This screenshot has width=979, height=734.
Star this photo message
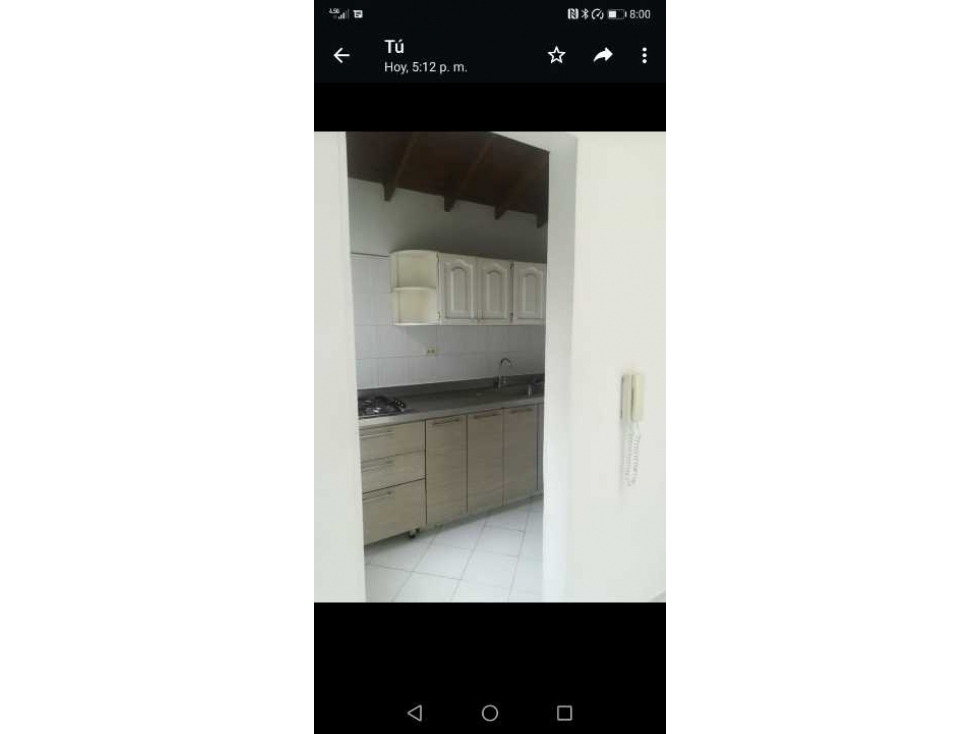pyautogui.click(x=556, y=56)
